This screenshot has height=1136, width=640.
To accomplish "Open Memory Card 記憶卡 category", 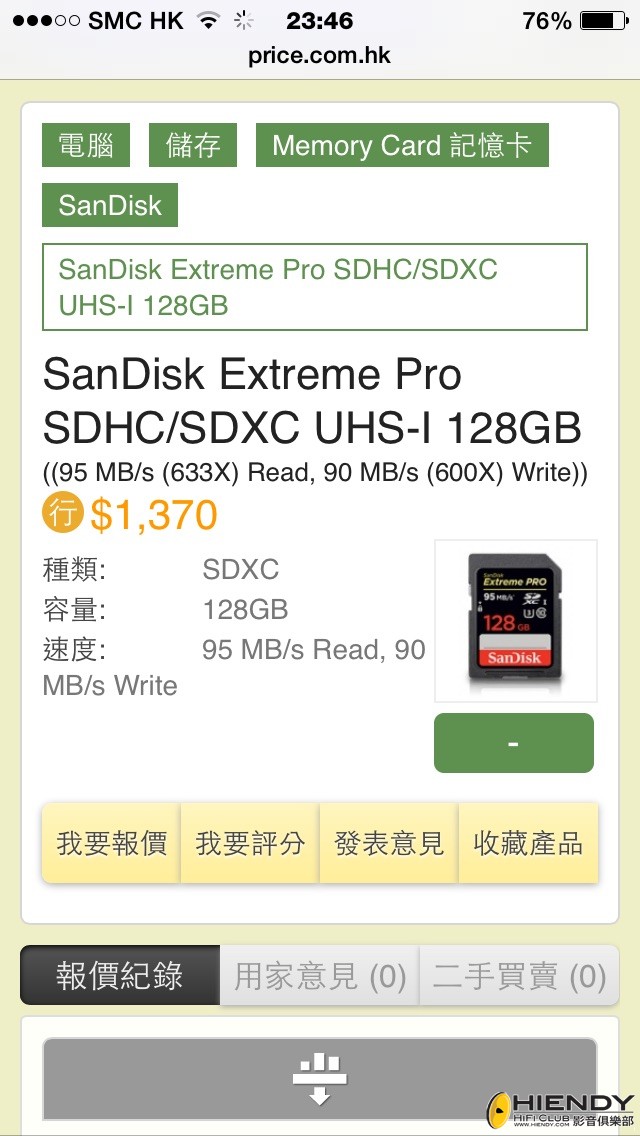I will coord(402,146).
